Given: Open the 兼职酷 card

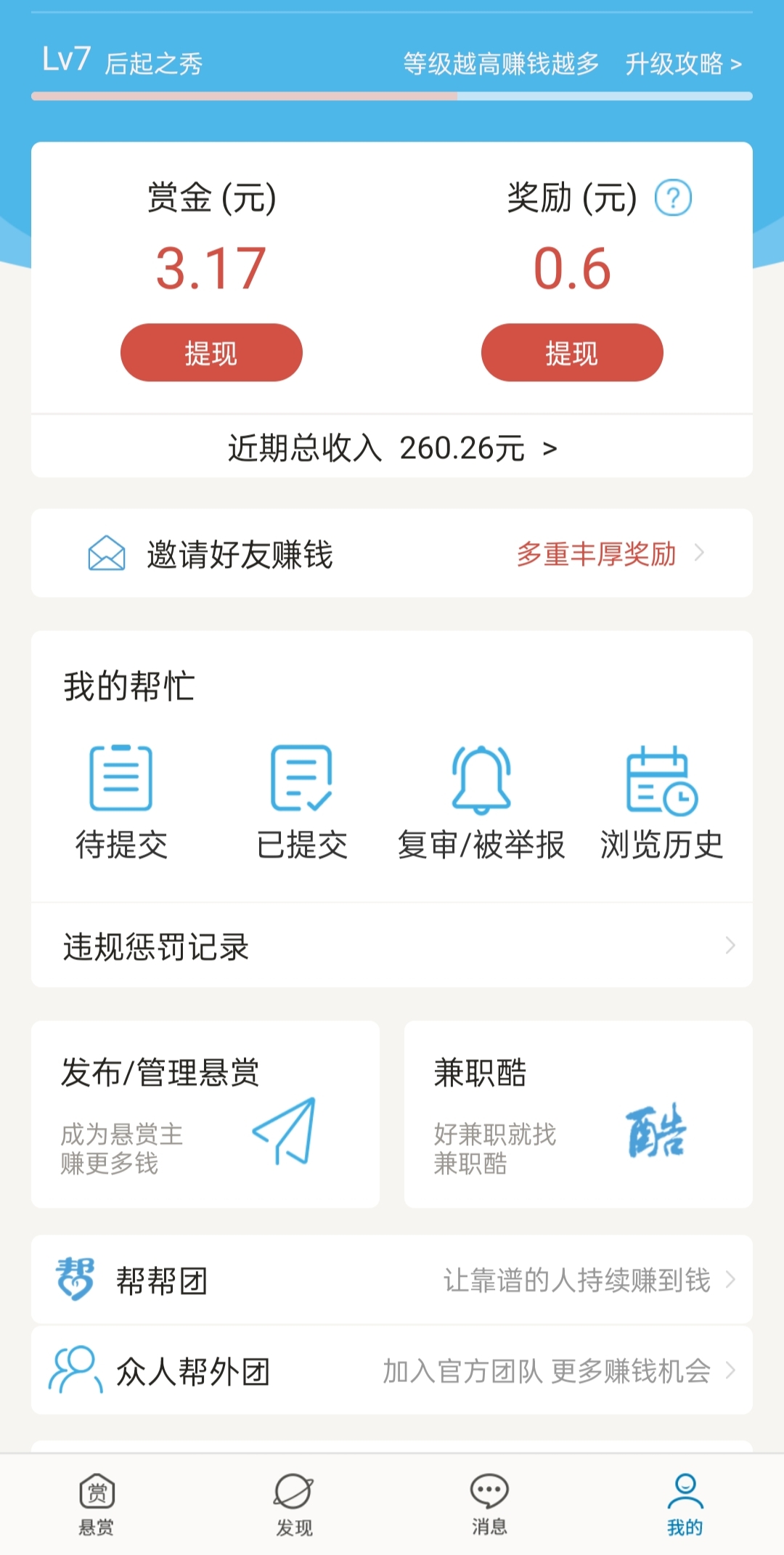Looking at the screenshot, I should pyautogui.click(x=579, y=1114).
